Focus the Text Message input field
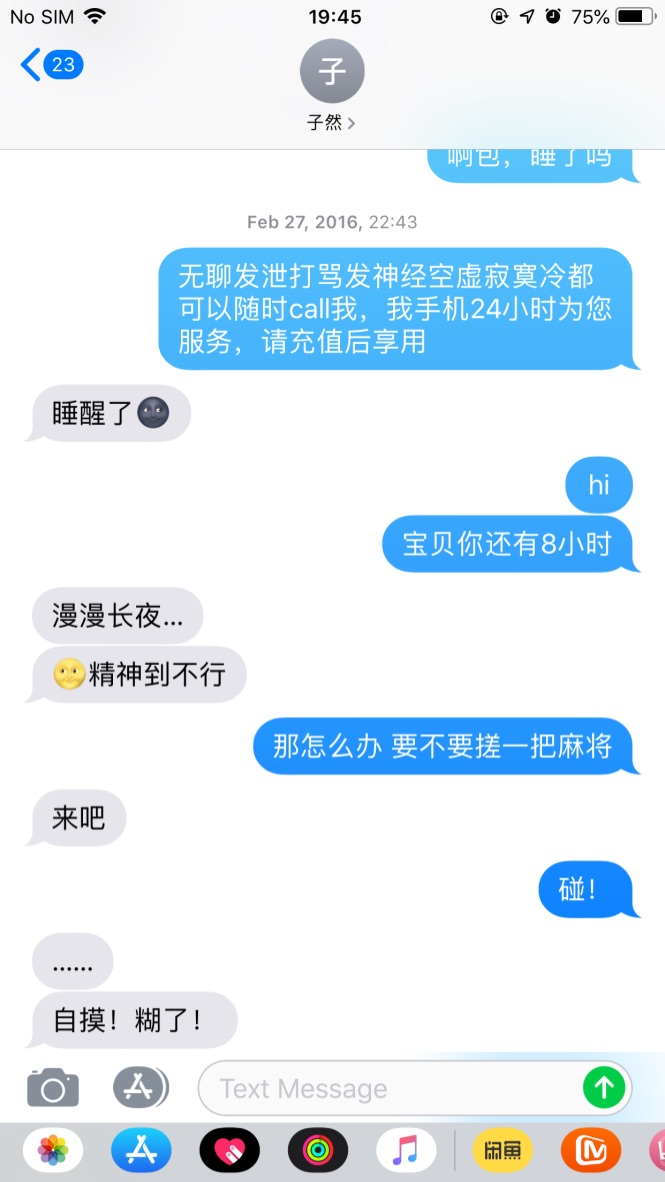The height and width of the screenshot is (1182, 665). point(390,1088)
